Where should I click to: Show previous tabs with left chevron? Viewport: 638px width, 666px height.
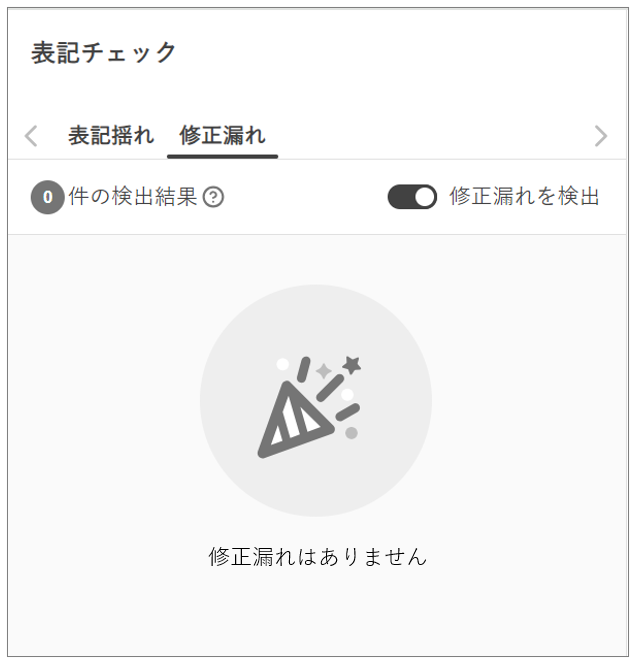31,136
